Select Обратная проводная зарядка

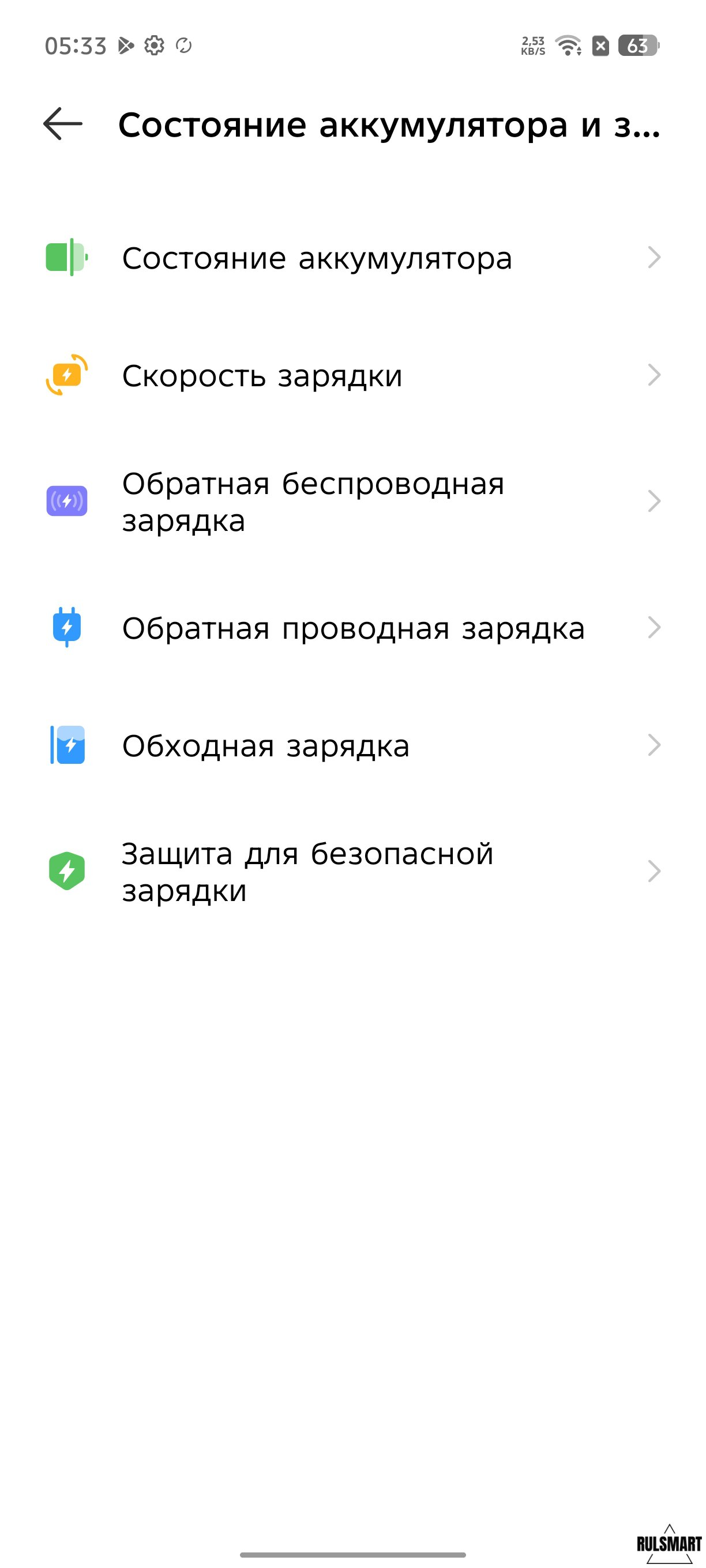click(x=352, y=628)
